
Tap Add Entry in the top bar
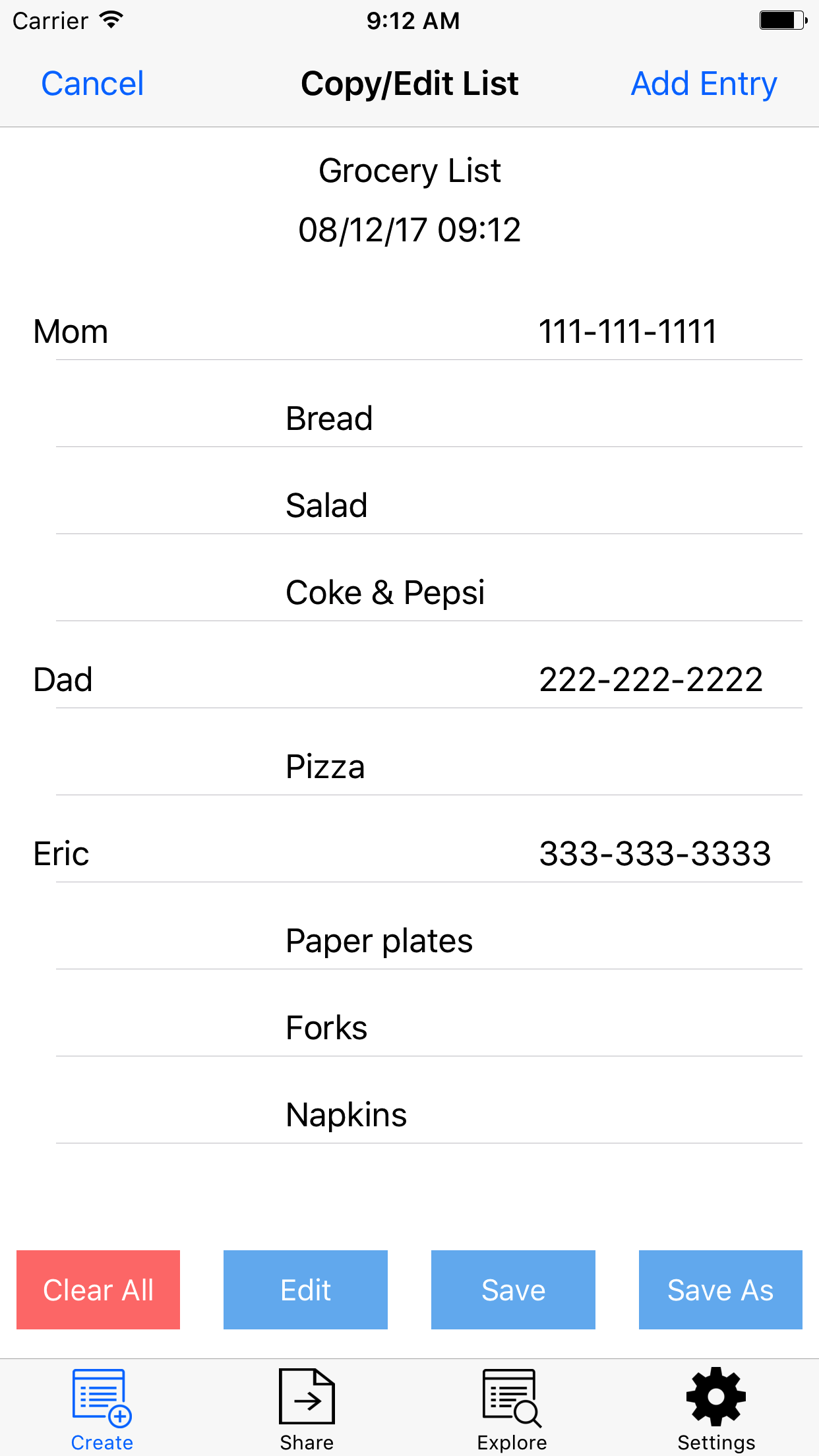[704, 84]
